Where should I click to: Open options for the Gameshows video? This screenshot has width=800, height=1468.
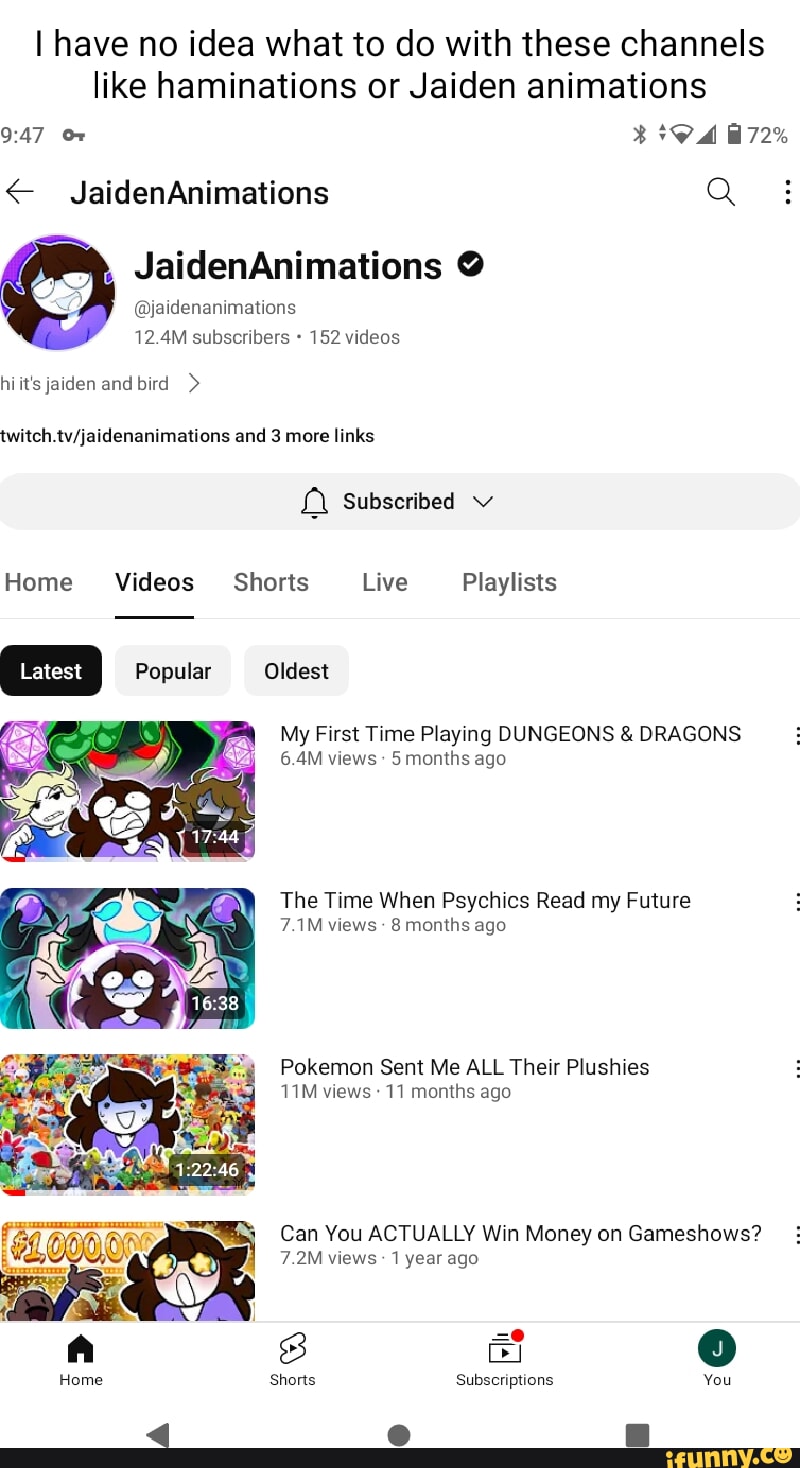794,1236
